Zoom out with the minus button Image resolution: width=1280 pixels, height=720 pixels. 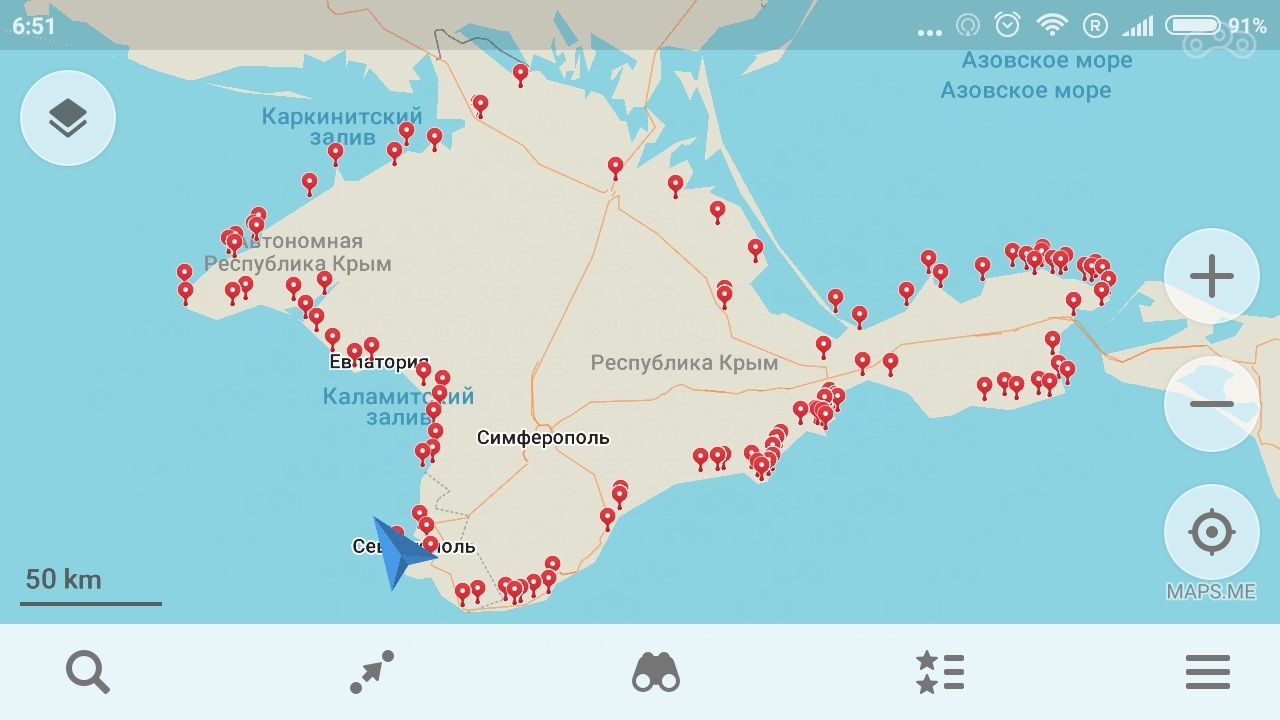click(x=1211, y=404)
